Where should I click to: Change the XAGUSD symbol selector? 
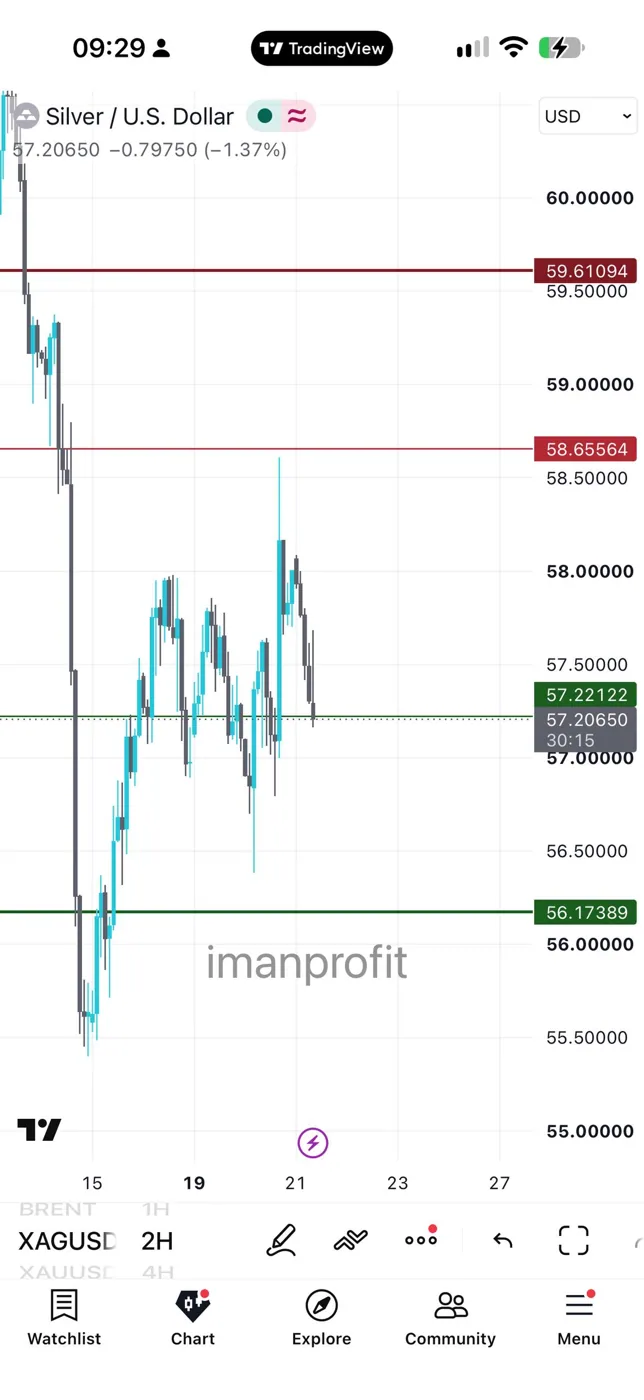coord(67,1241)
